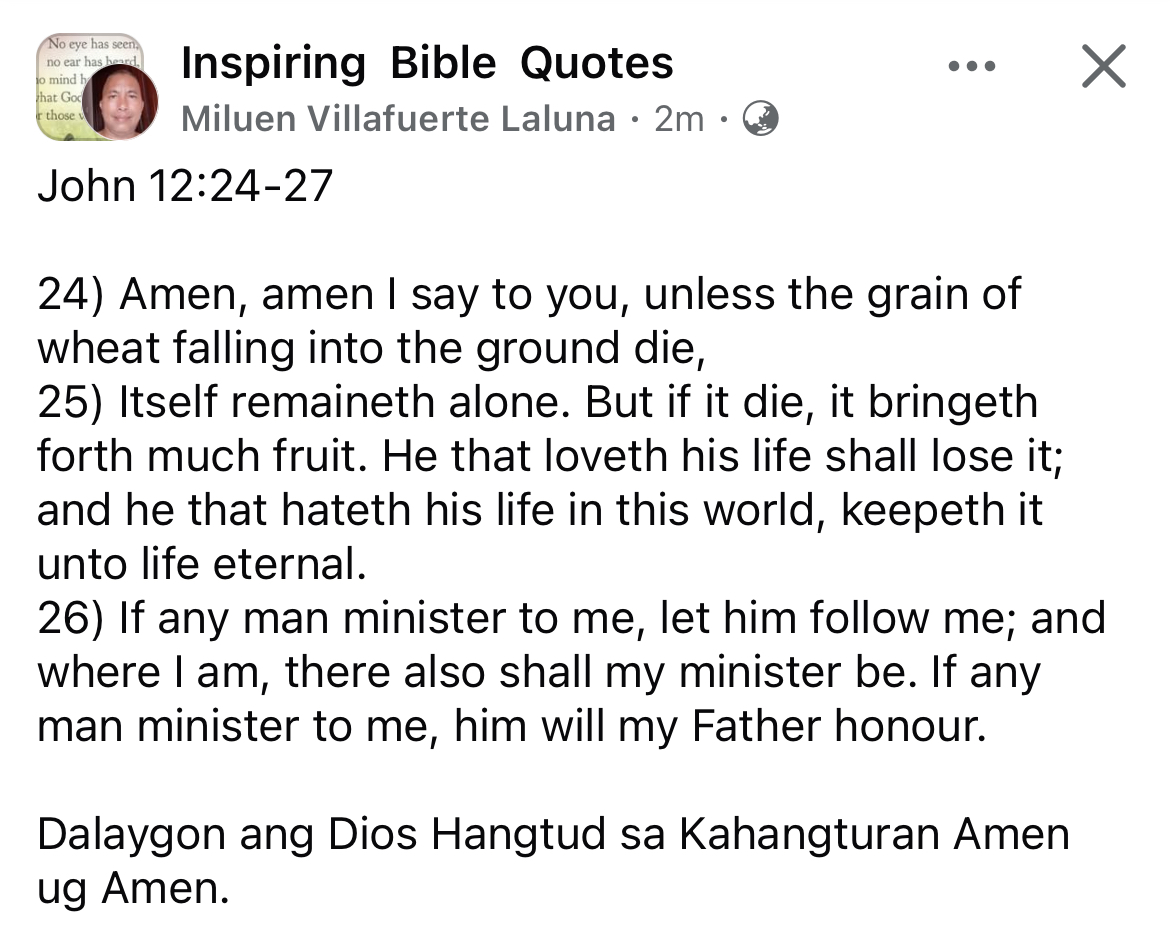Open the post's three-dot options menu
The width and height of the screenshot is (1170, 948).
(971, 67)
